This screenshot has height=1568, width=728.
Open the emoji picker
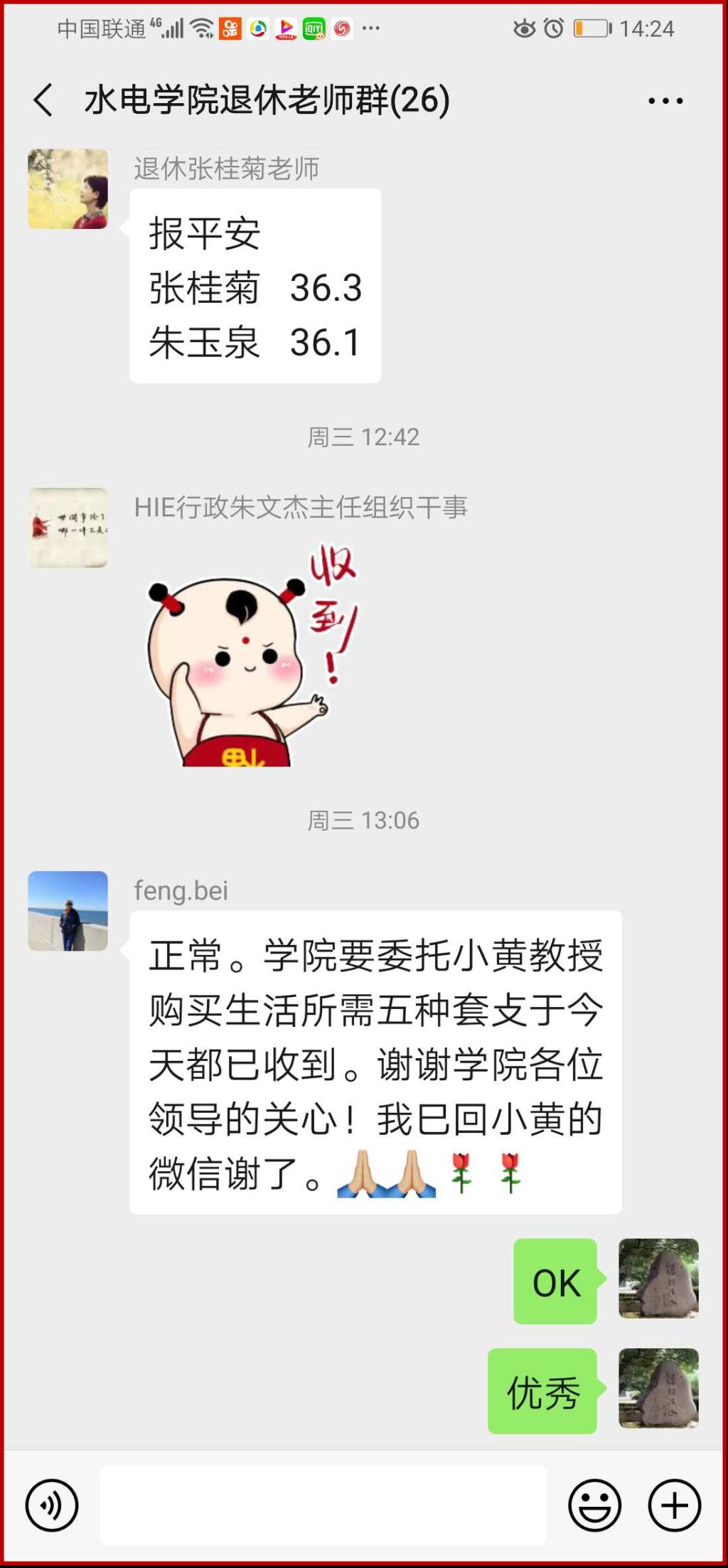tap(594, 1505)
